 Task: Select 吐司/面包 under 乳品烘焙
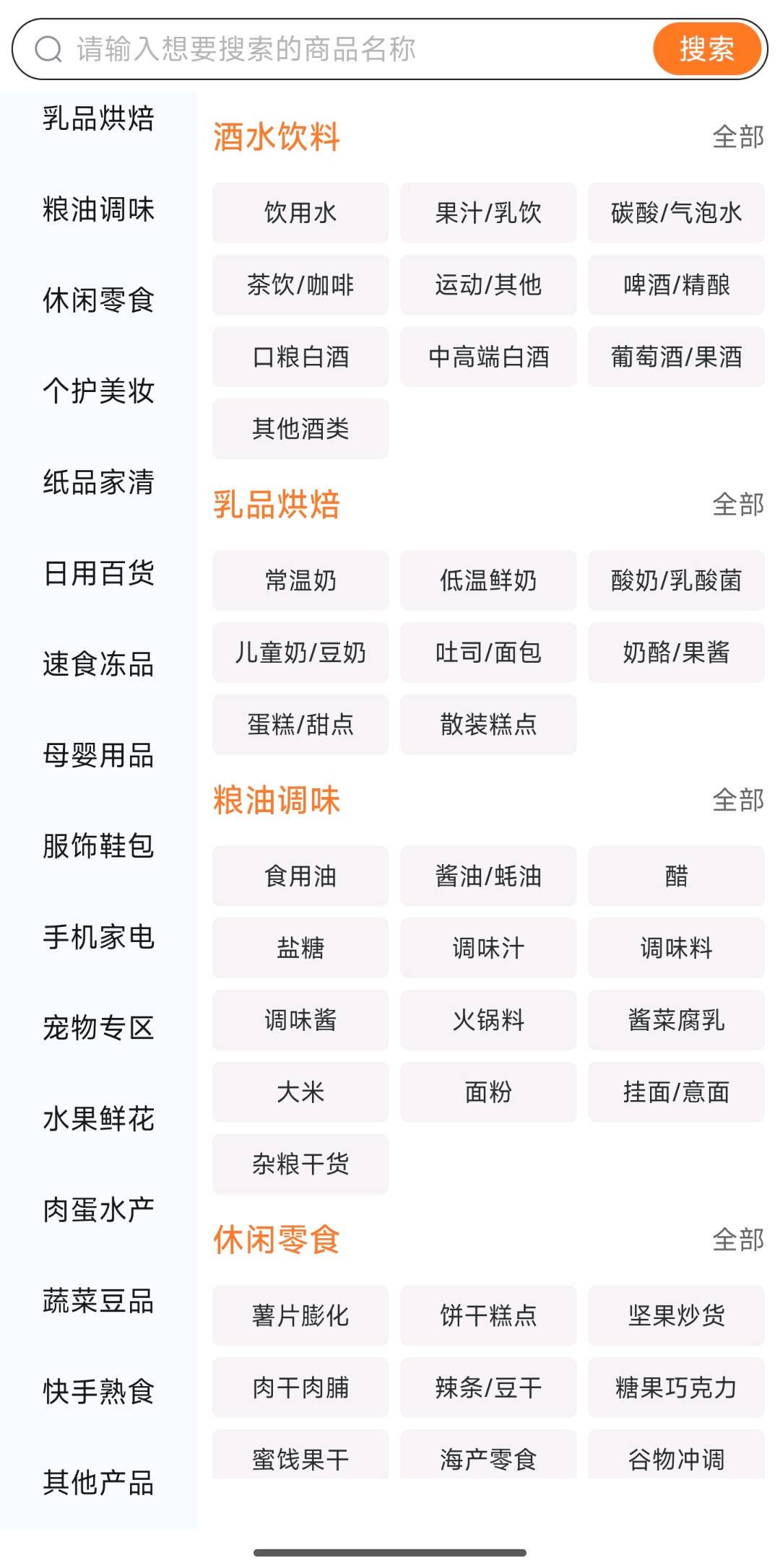488,653
